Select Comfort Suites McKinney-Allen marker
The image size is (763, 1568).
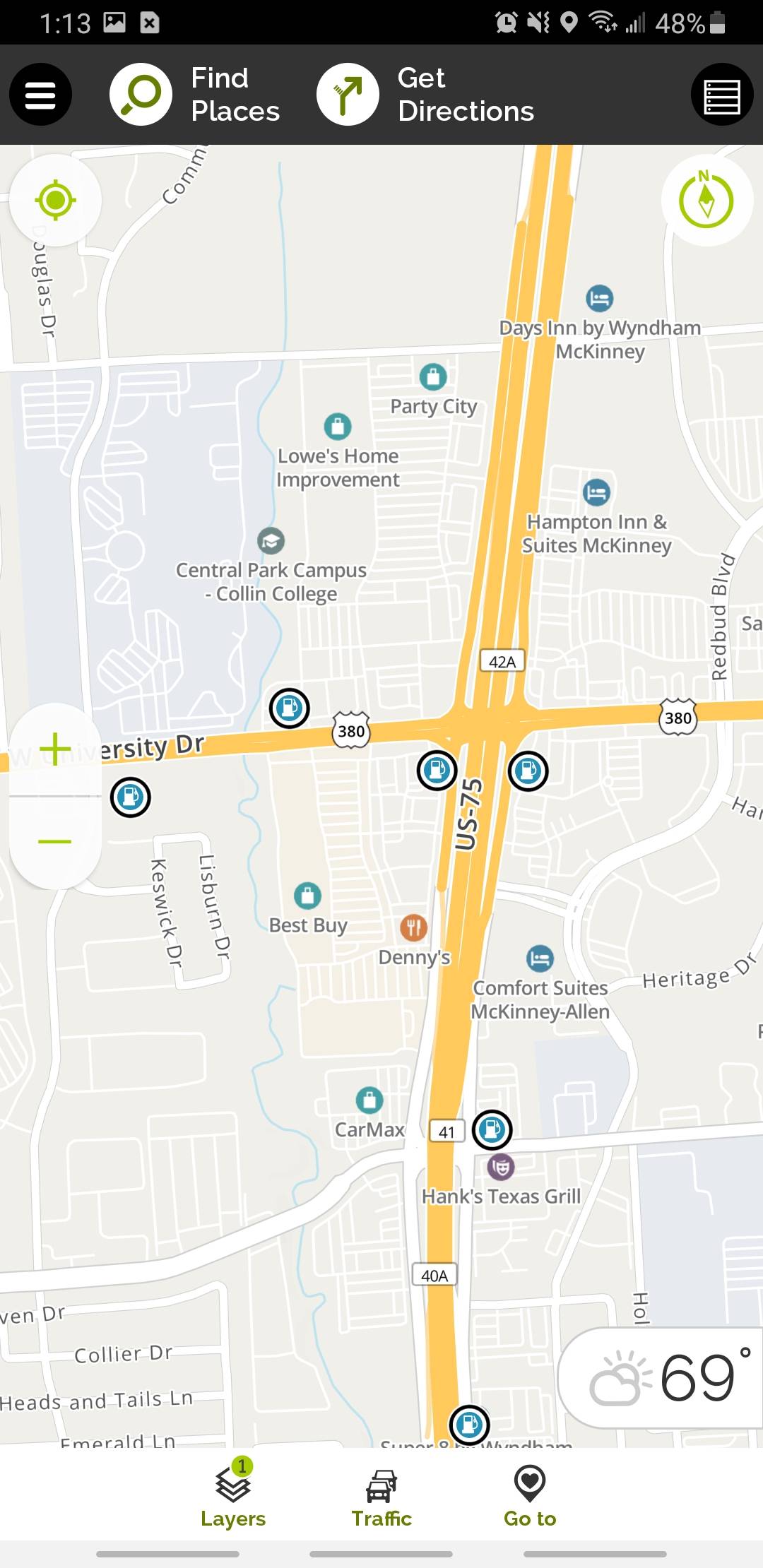540,958
